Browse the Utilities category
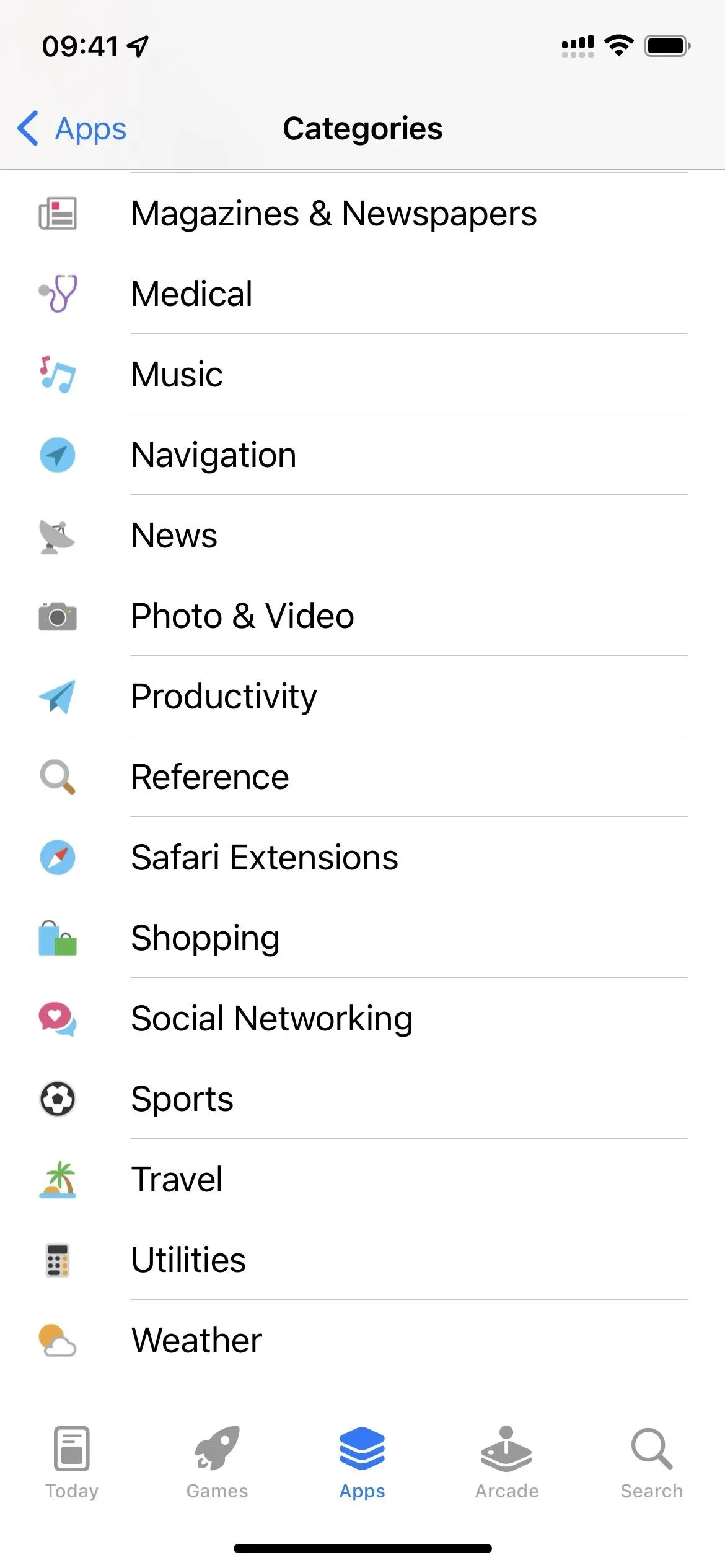This screenshot has height=1568, width=725. (x=362, y=1260)
